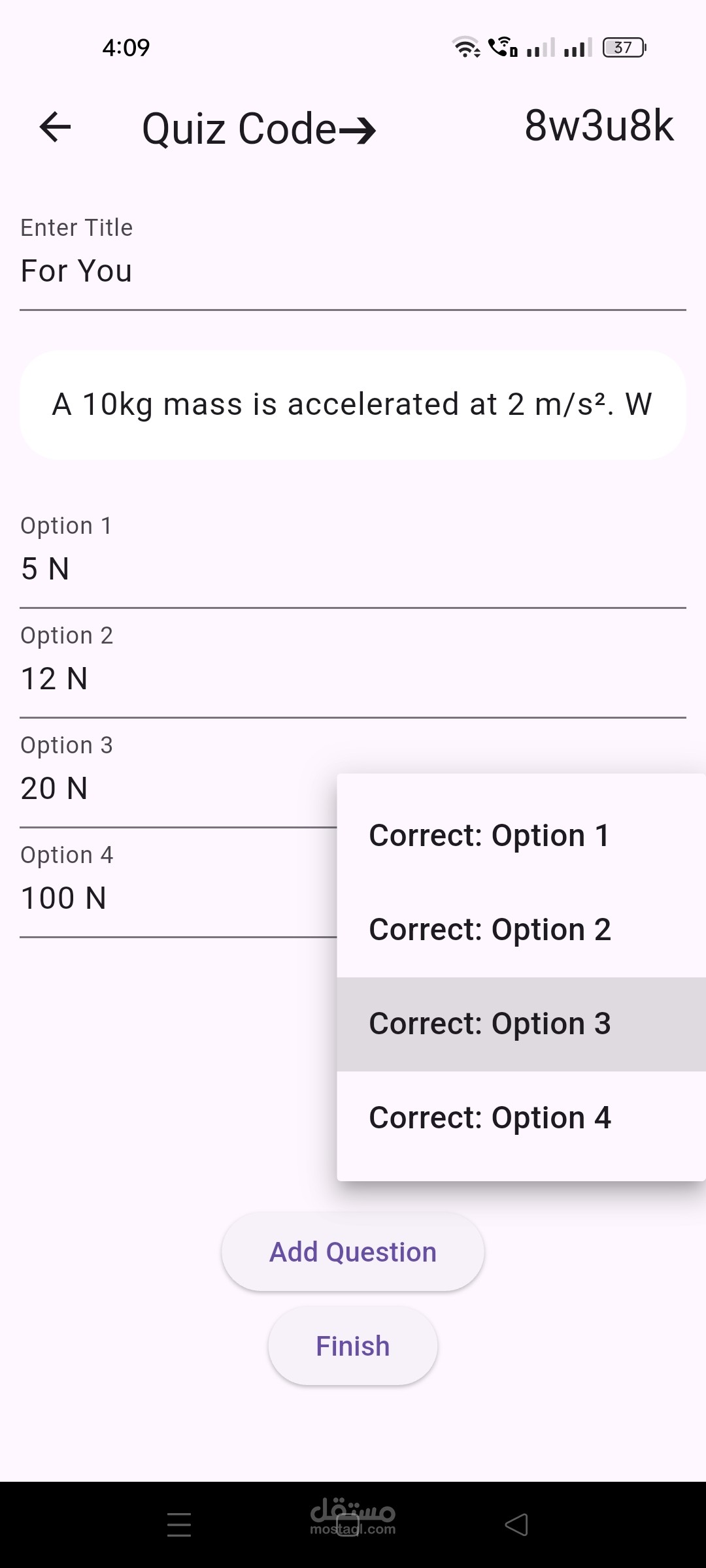This screenshot has height=1568, width=706.
Task: Go back using the app bar arrow
Action: point(55,127)
